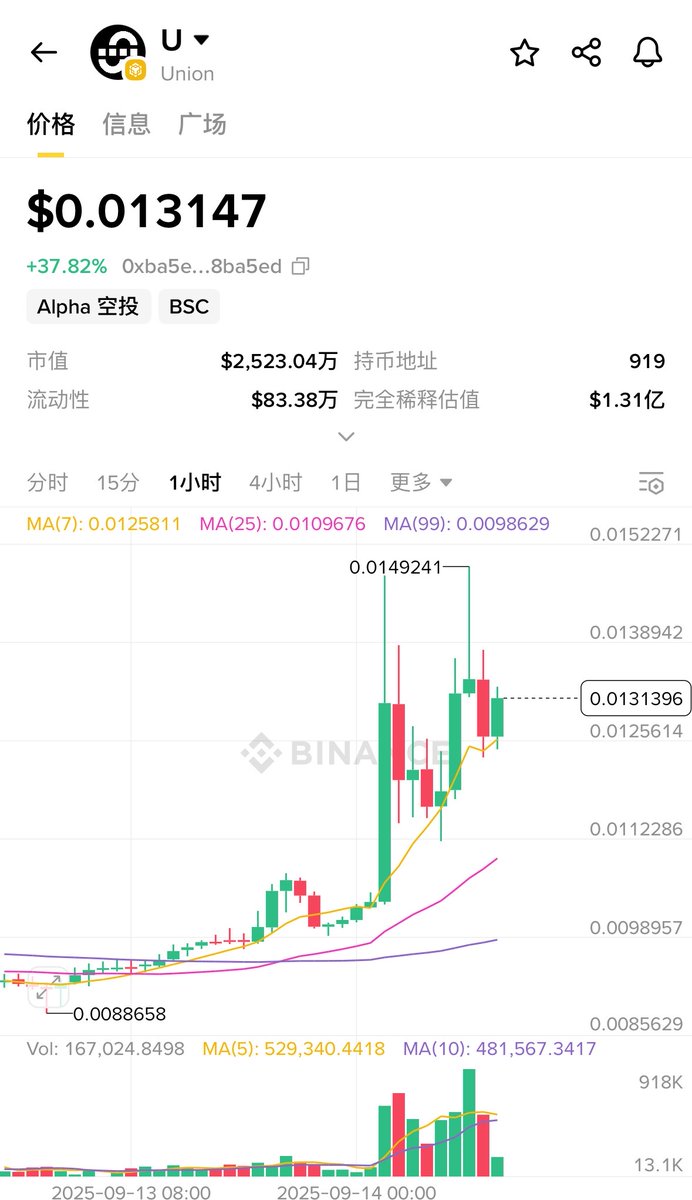The width and height of the screenshot is (692, 1200).
Task: Select the 4小时 chart interval
Action: [x=275, y=483]
